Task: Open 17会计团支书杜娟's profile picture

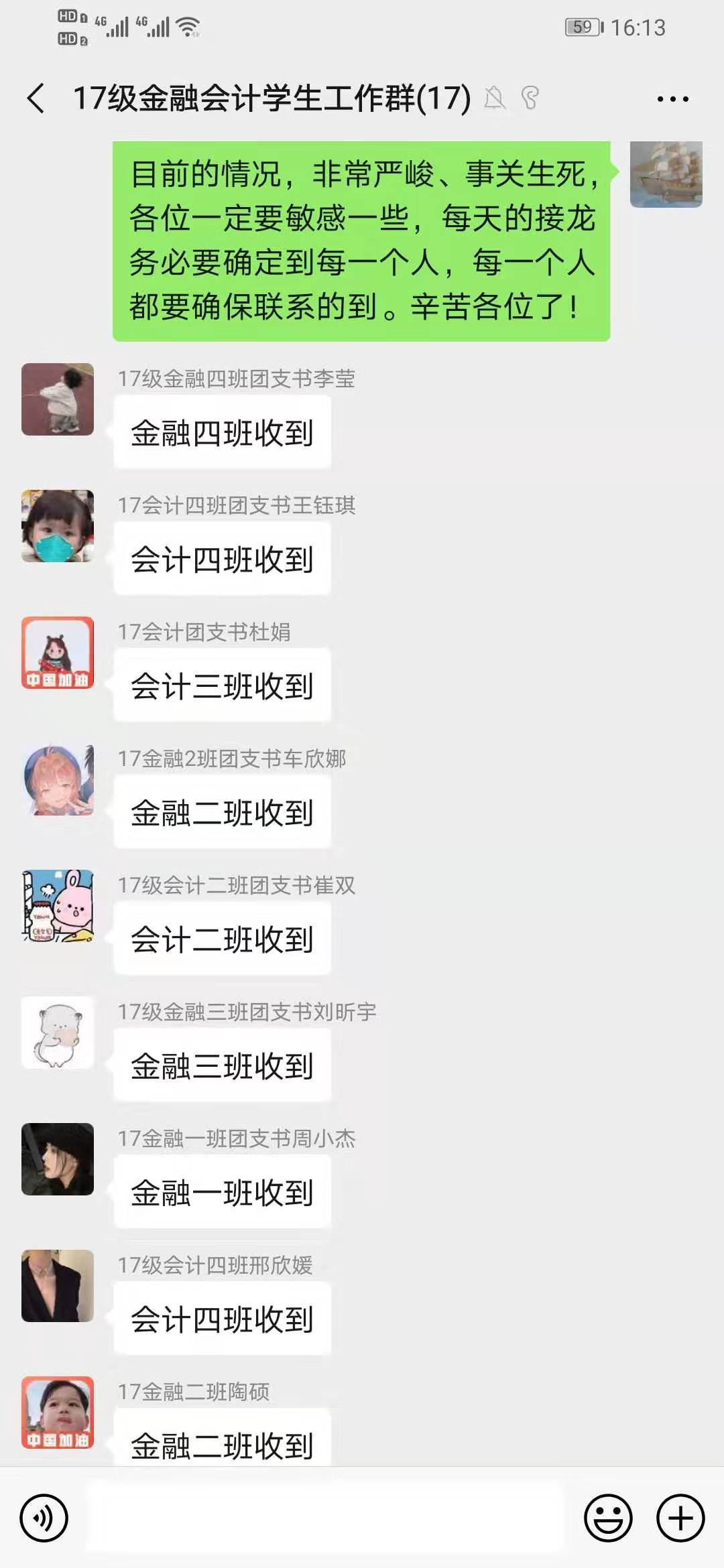Action: click(58, 653)
